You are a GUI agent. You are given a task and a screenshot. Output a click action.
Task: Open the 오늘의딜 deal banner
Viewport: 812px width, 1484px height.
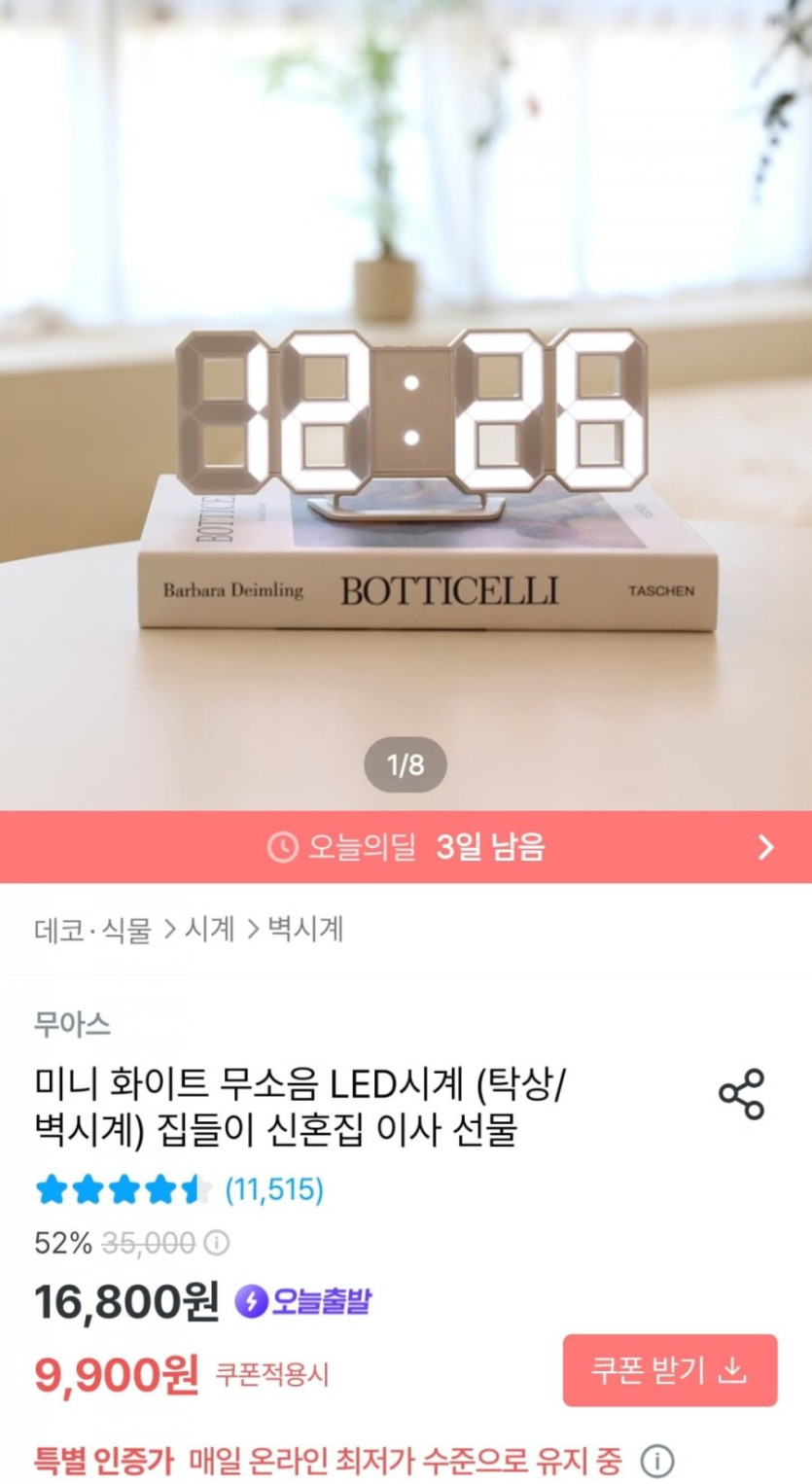tap(406, 847)
